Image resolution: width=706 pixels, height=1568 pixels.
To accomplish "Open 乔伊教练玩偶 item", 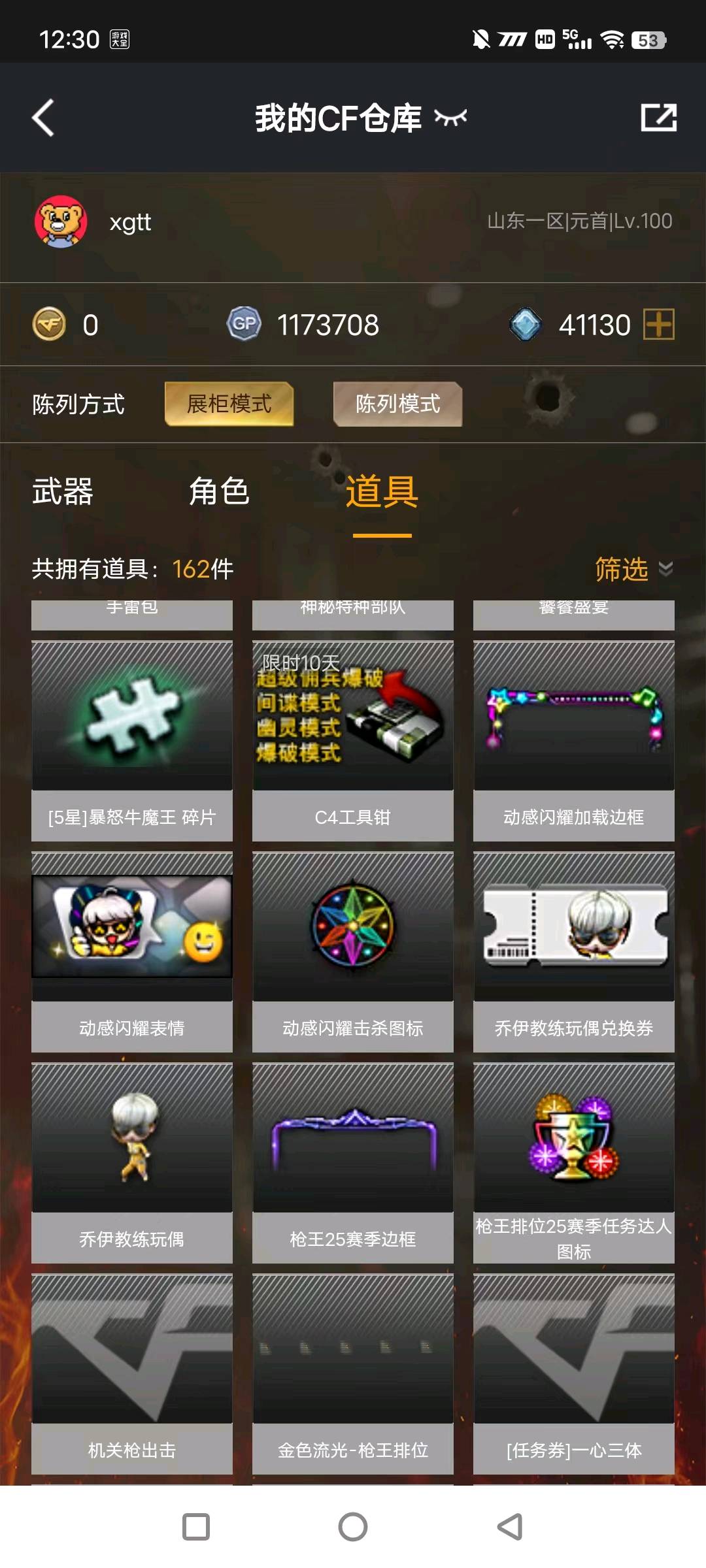I will (132, 1163).
